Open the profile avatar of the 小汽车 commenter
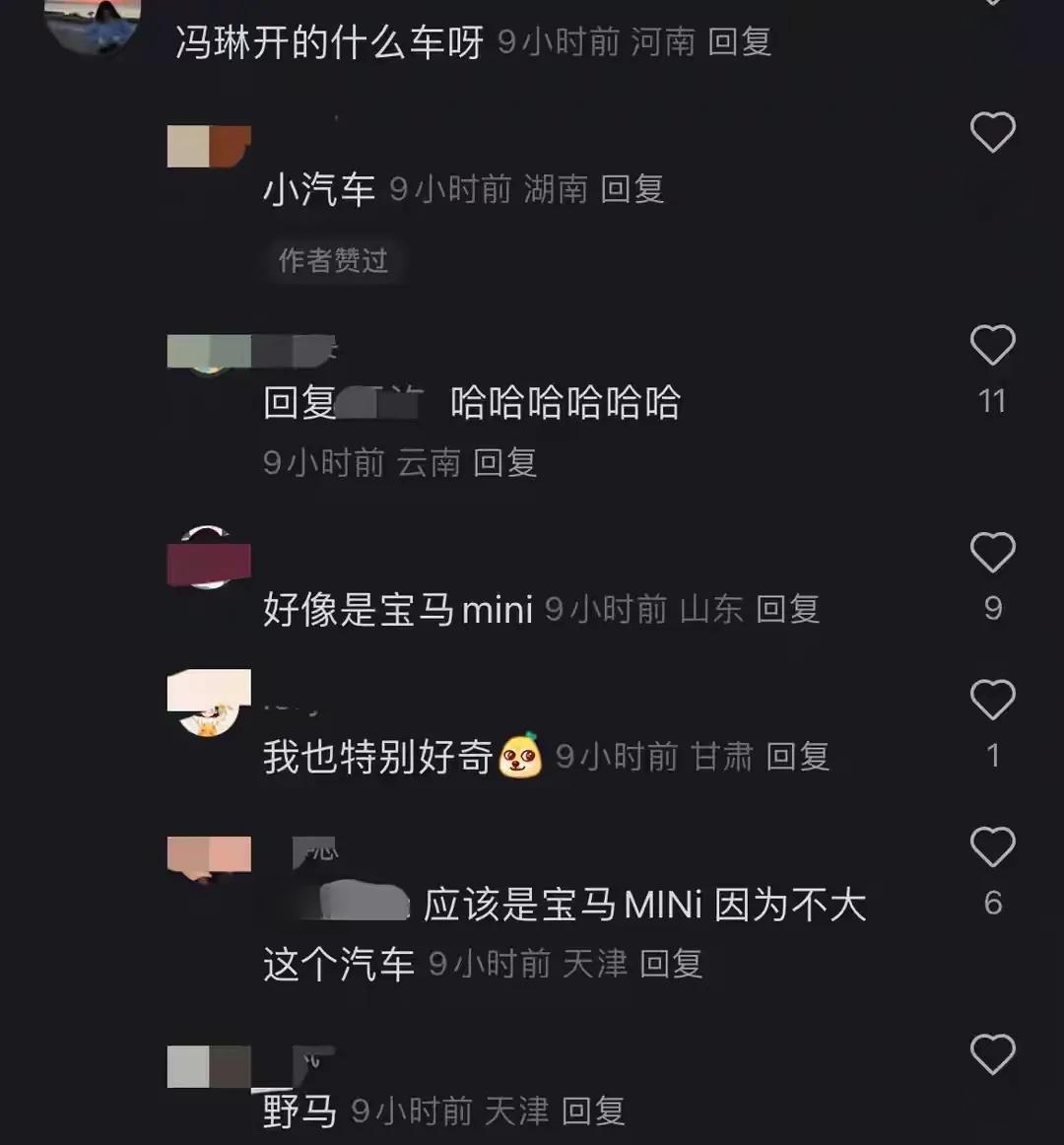This screenshot has width=1064, height=1145. pos(208,146)
